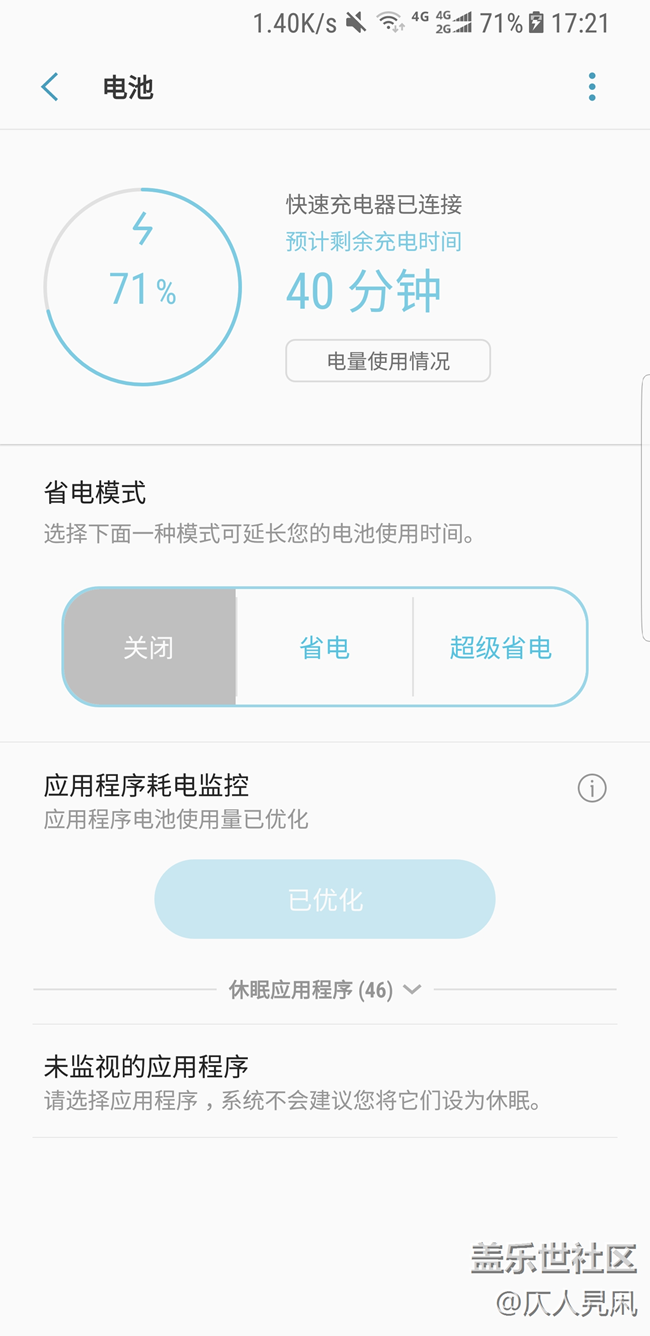Switch to 超级省电 mode
The width and height of the screenshot is (650, 1336).
tap(500, 647)
